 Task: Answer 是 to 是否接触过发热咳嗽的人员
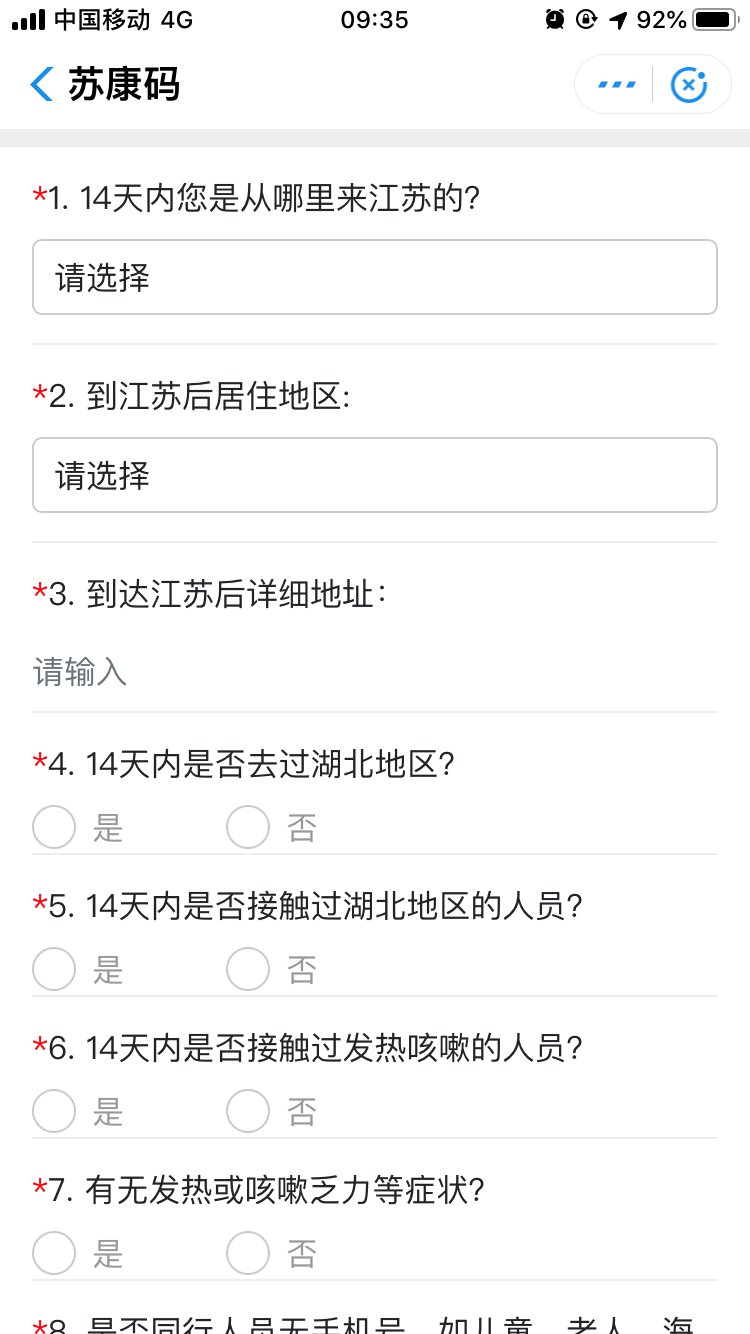pos(54,1112)
